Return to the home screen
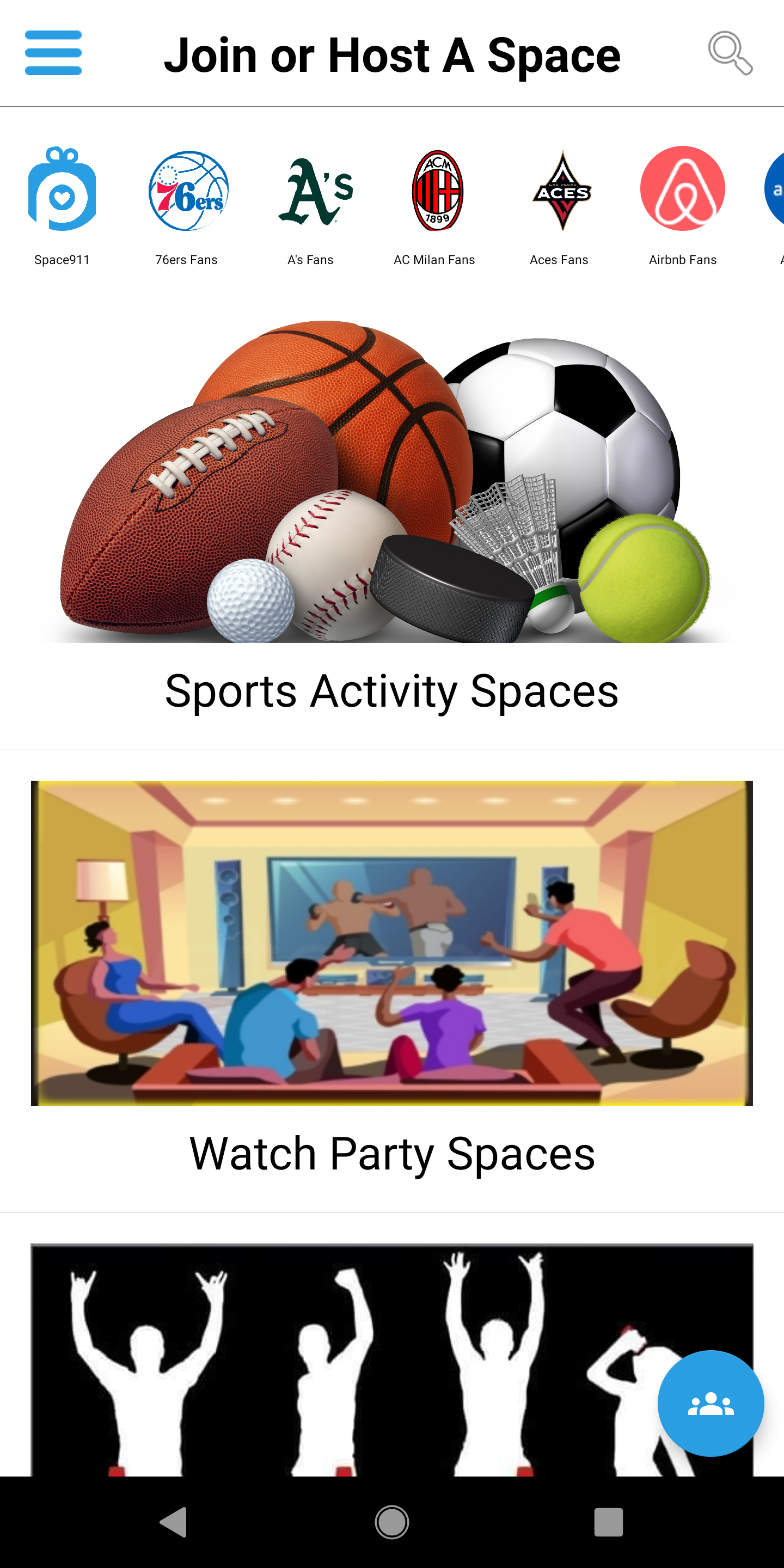 click(391, 1522)
